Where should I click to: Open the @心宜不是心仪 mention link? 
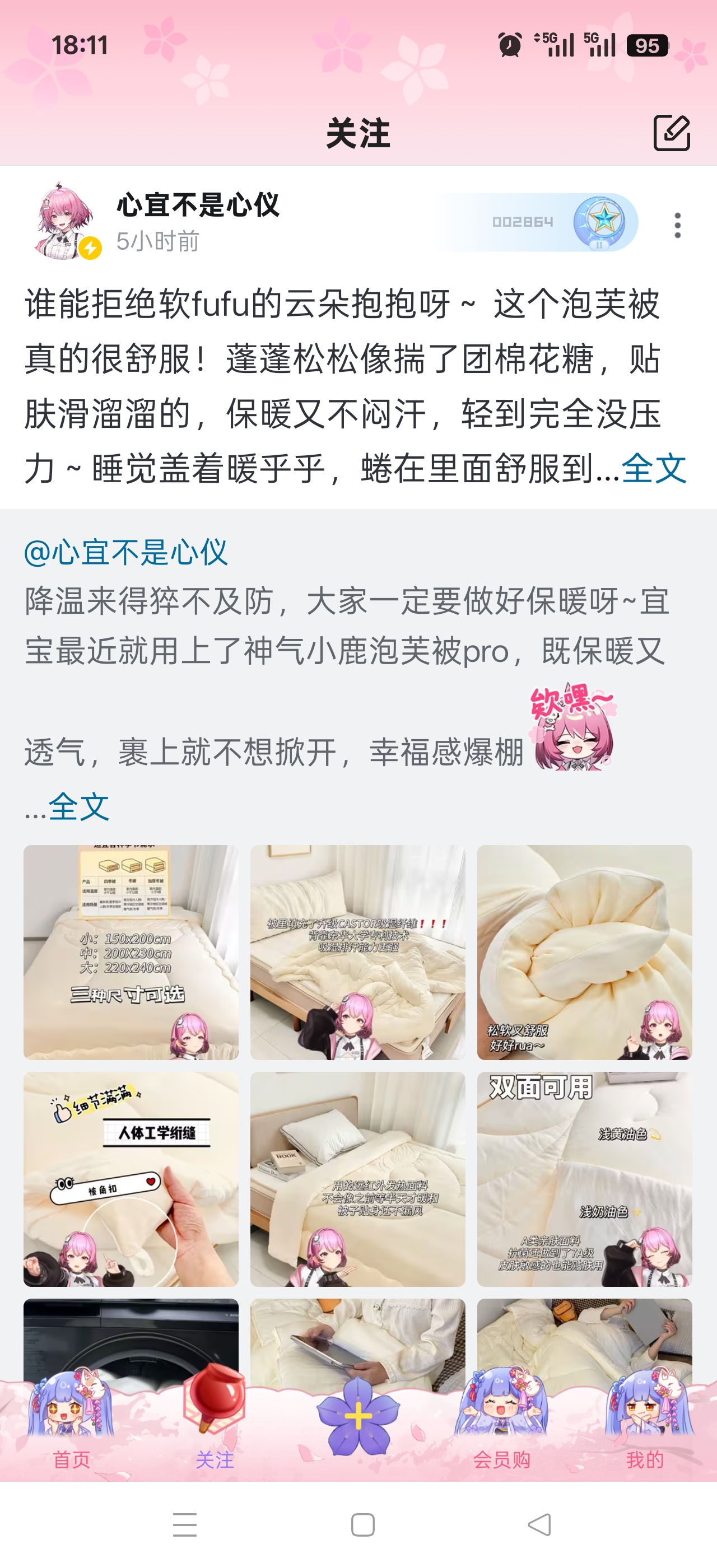126,553
